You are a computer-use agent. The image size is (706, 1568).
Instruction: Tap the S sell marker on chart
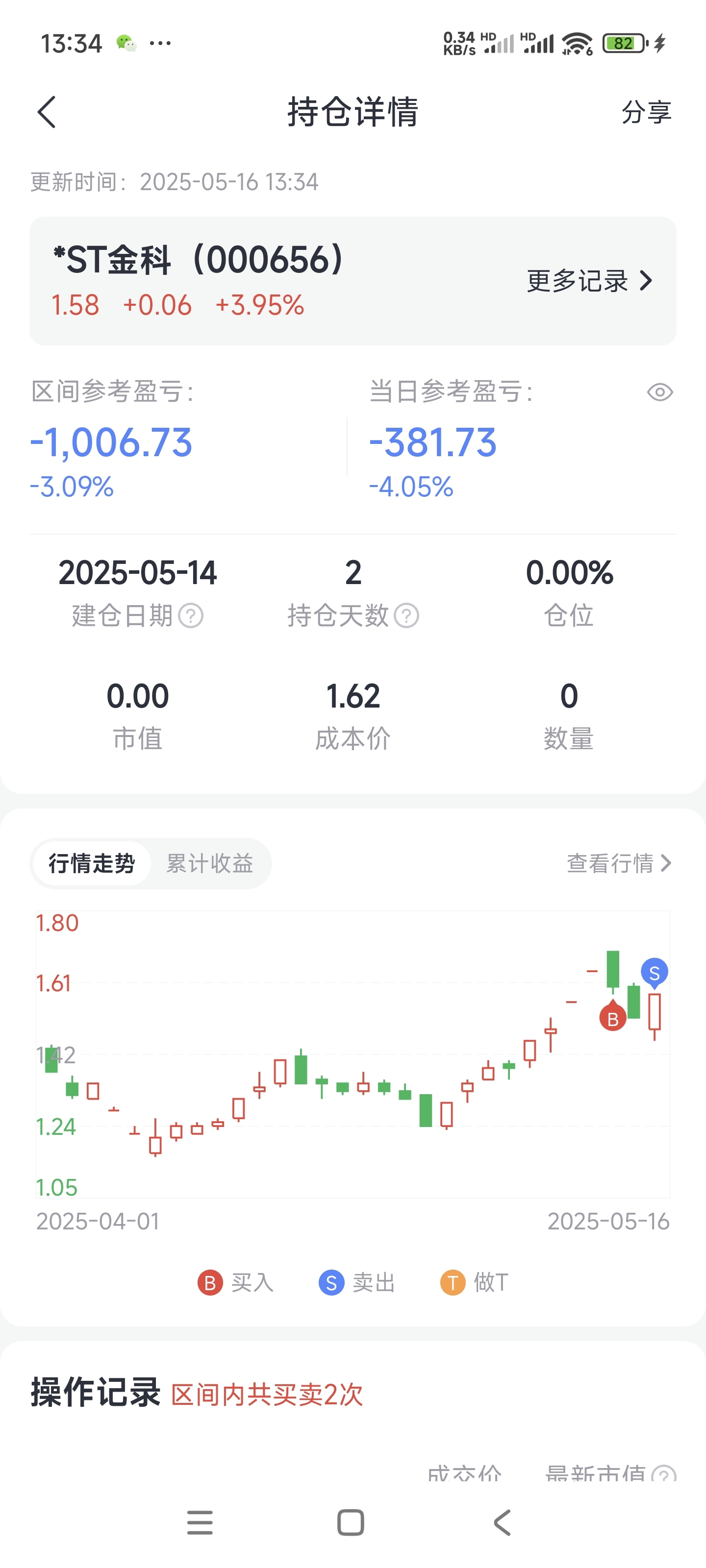(x=654, y=973)
